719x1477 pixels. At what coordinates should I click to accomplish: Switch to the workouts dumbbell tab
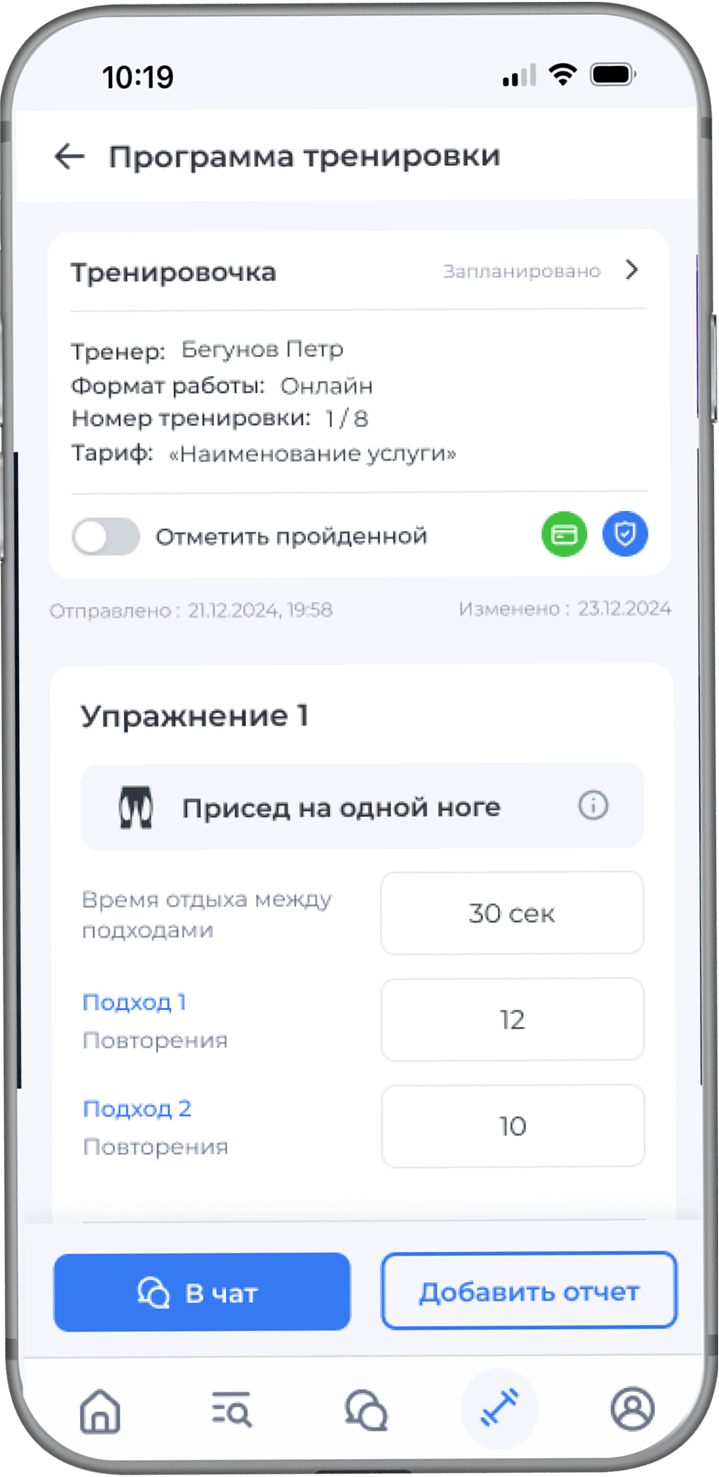click(x=499, y=1410)
